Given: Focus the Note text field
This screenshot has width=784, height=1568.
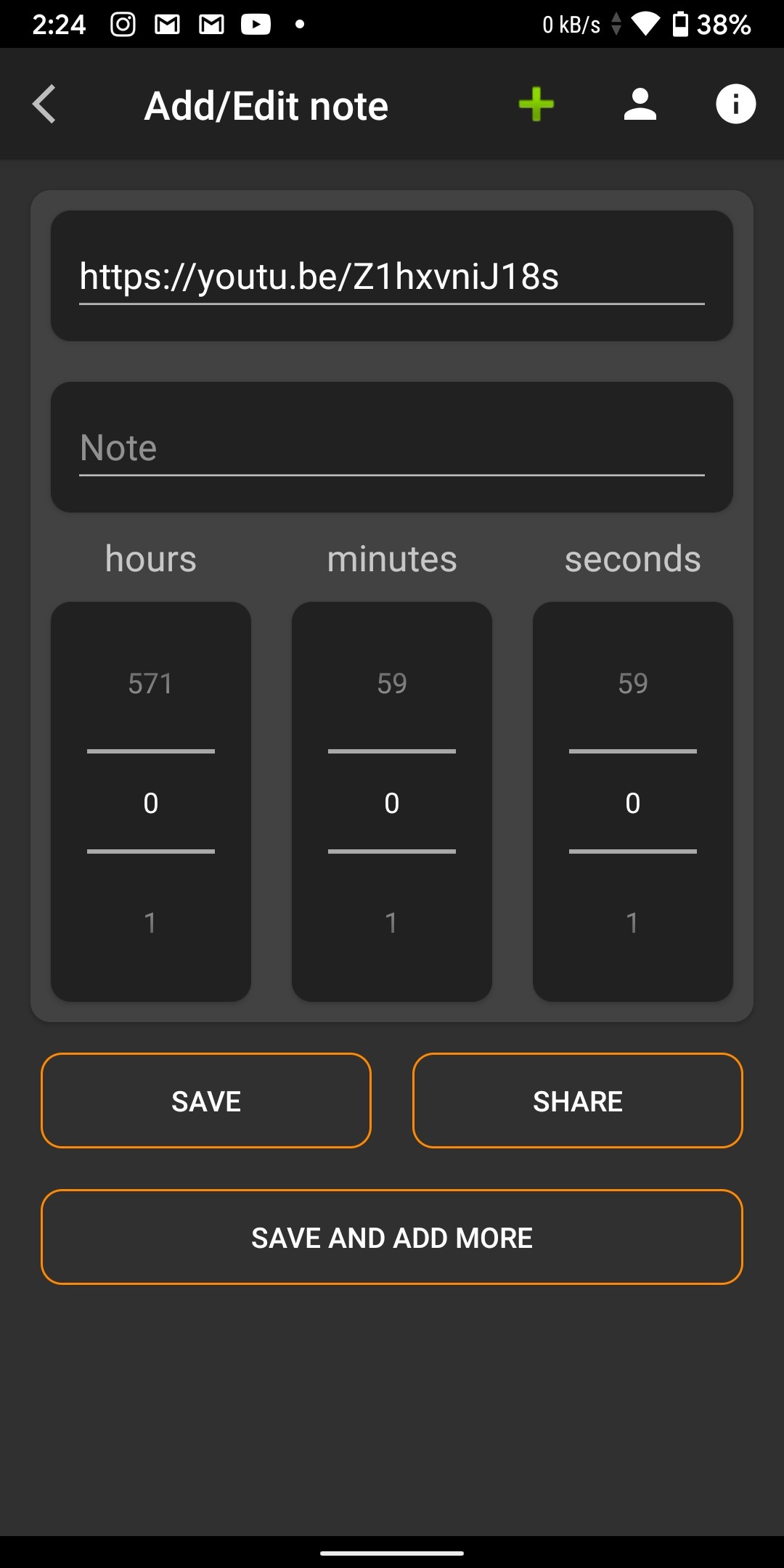Looking at the screenshot, I should point(392,448).
